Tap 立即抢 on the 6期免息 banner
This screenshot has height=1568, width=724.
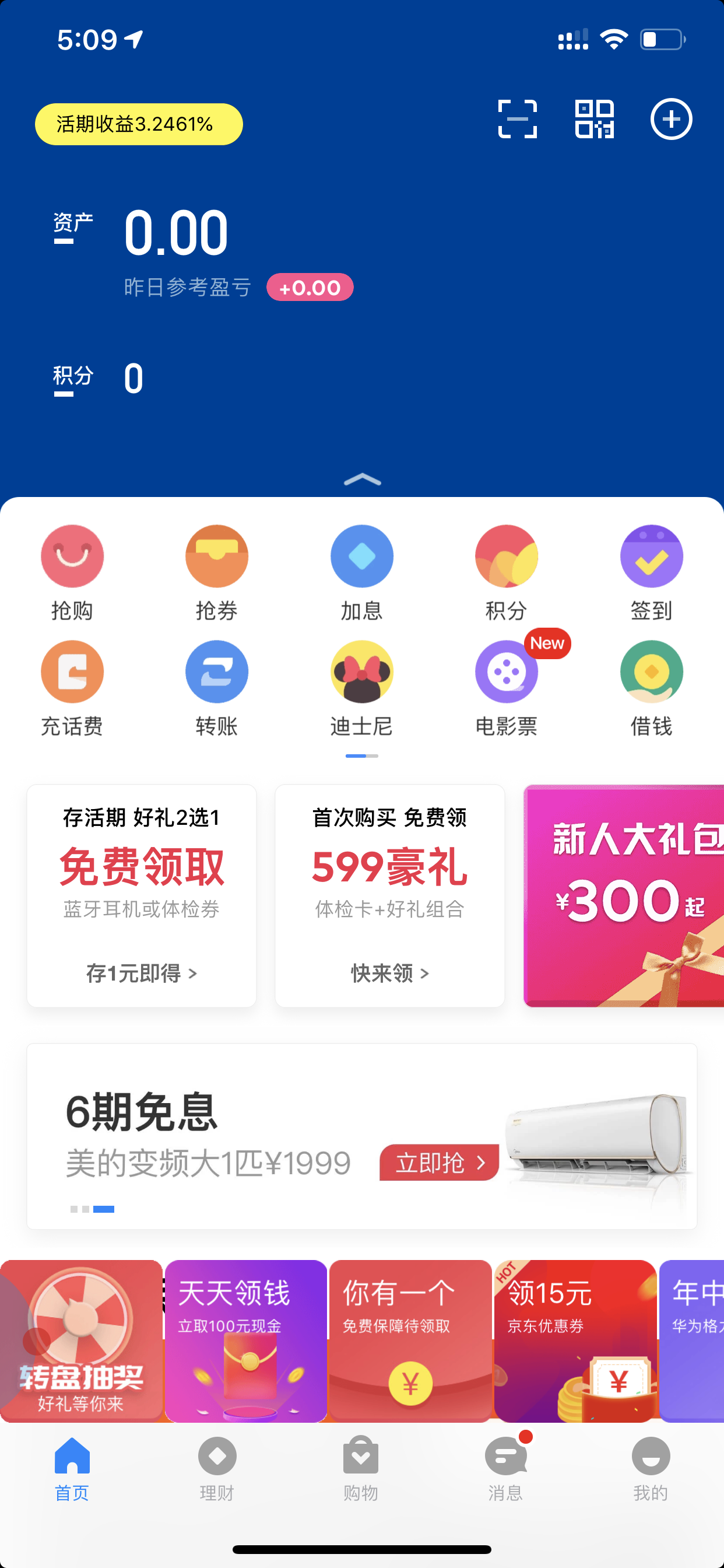pos(440,1163)
